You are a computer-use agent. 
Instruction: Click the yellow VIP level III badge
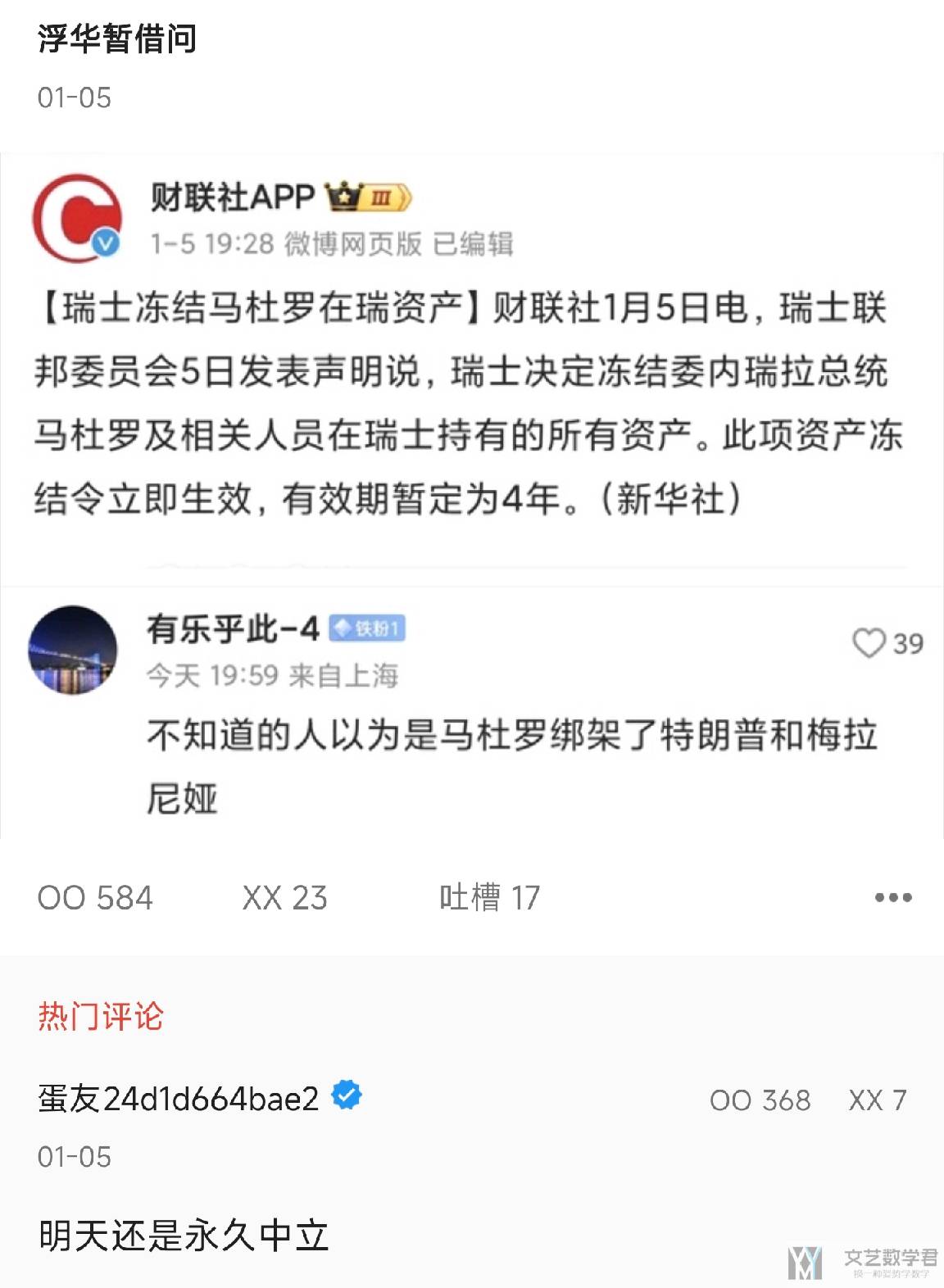383,196
